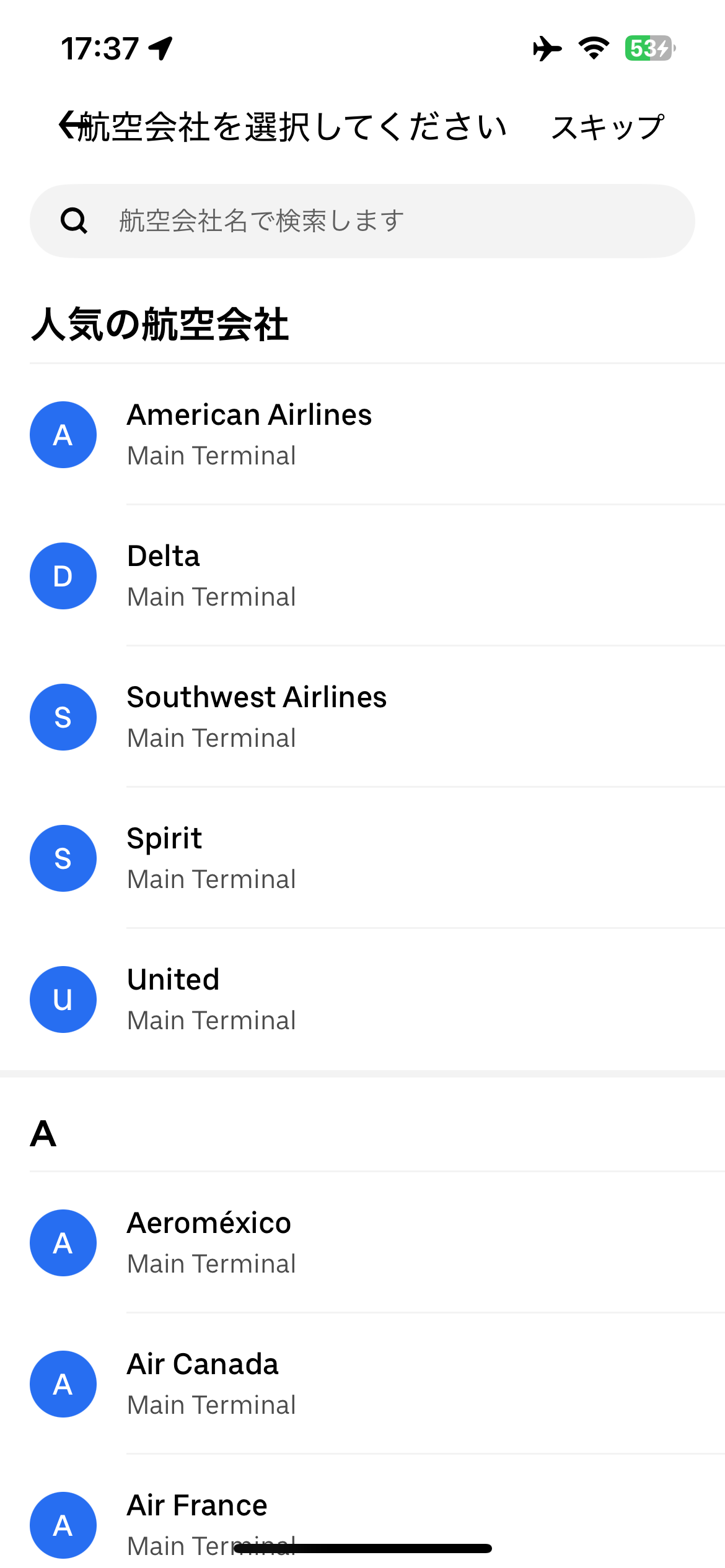Select United airline
Viewport: 725px width, 1568px height.
click(x=362, y=1000)
